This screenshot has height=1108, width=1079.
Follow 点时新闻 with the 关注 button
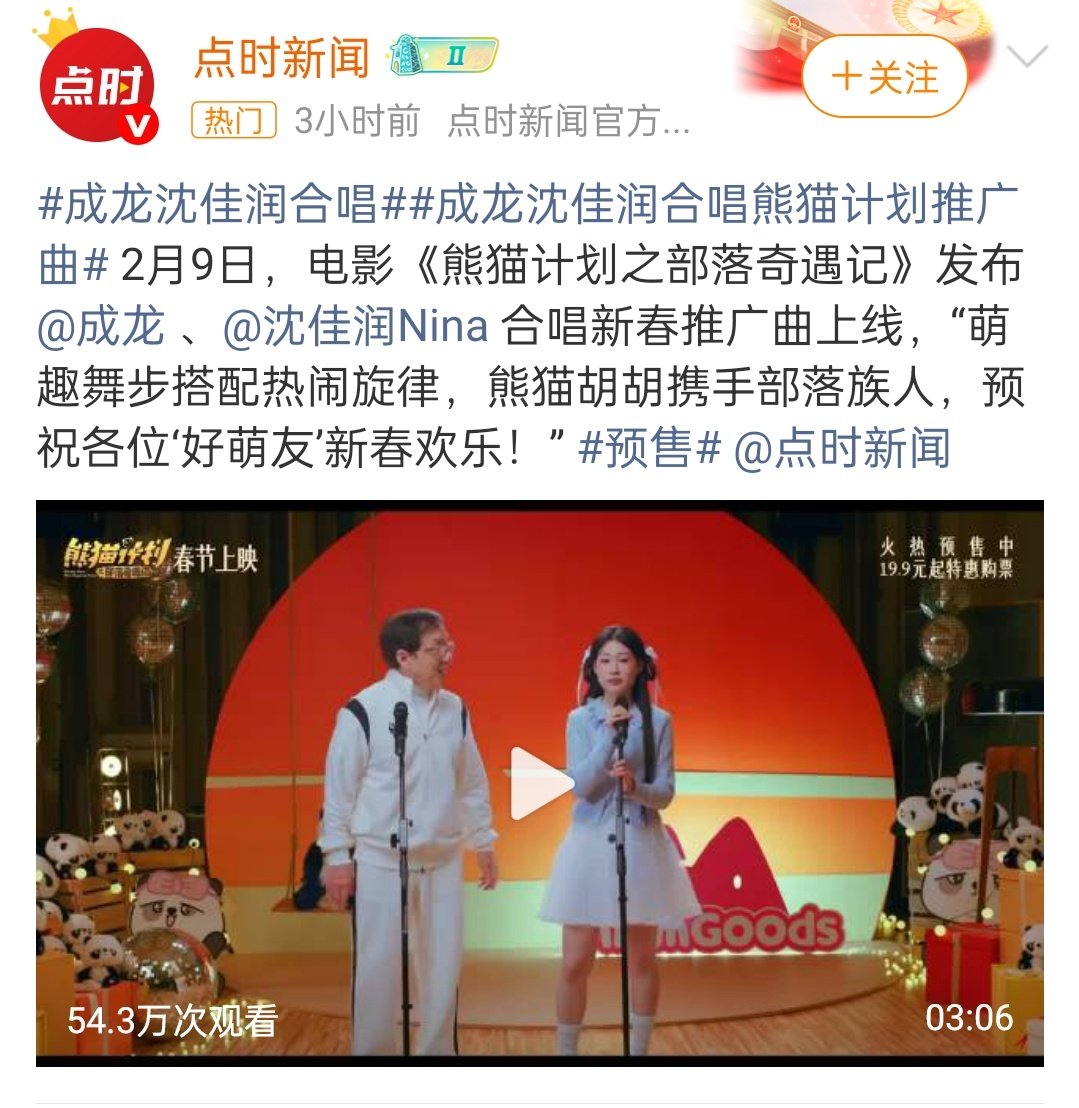click(884, 77)
